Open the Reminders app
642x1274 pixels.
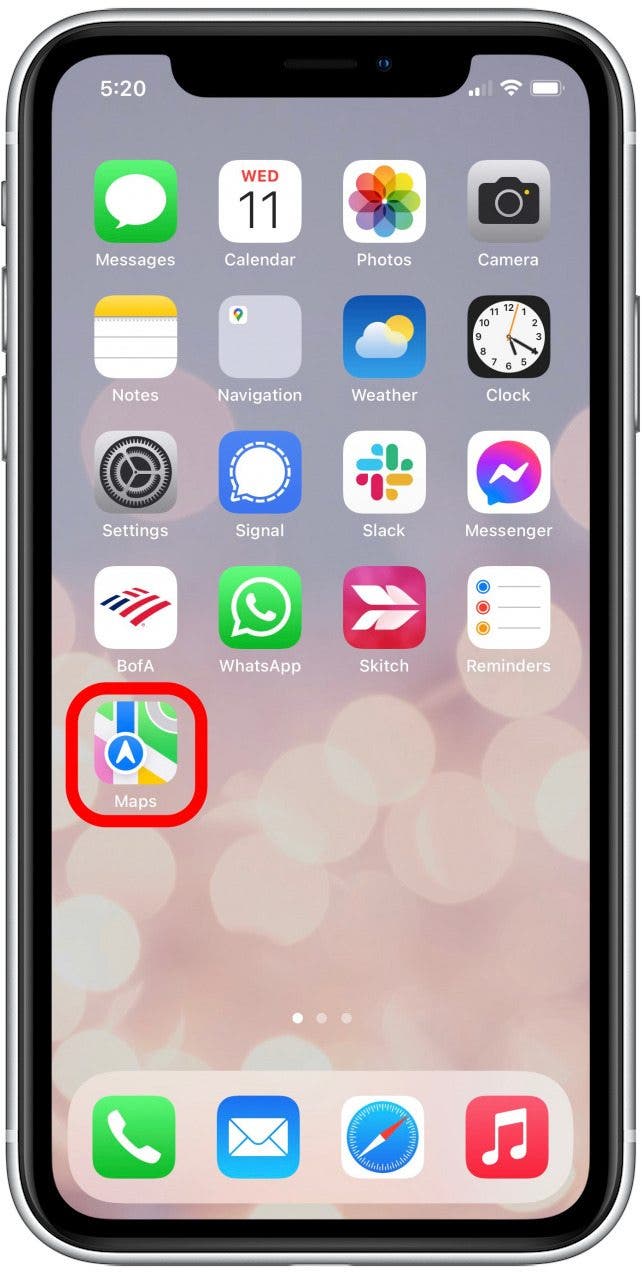click(x=508, y=607)
